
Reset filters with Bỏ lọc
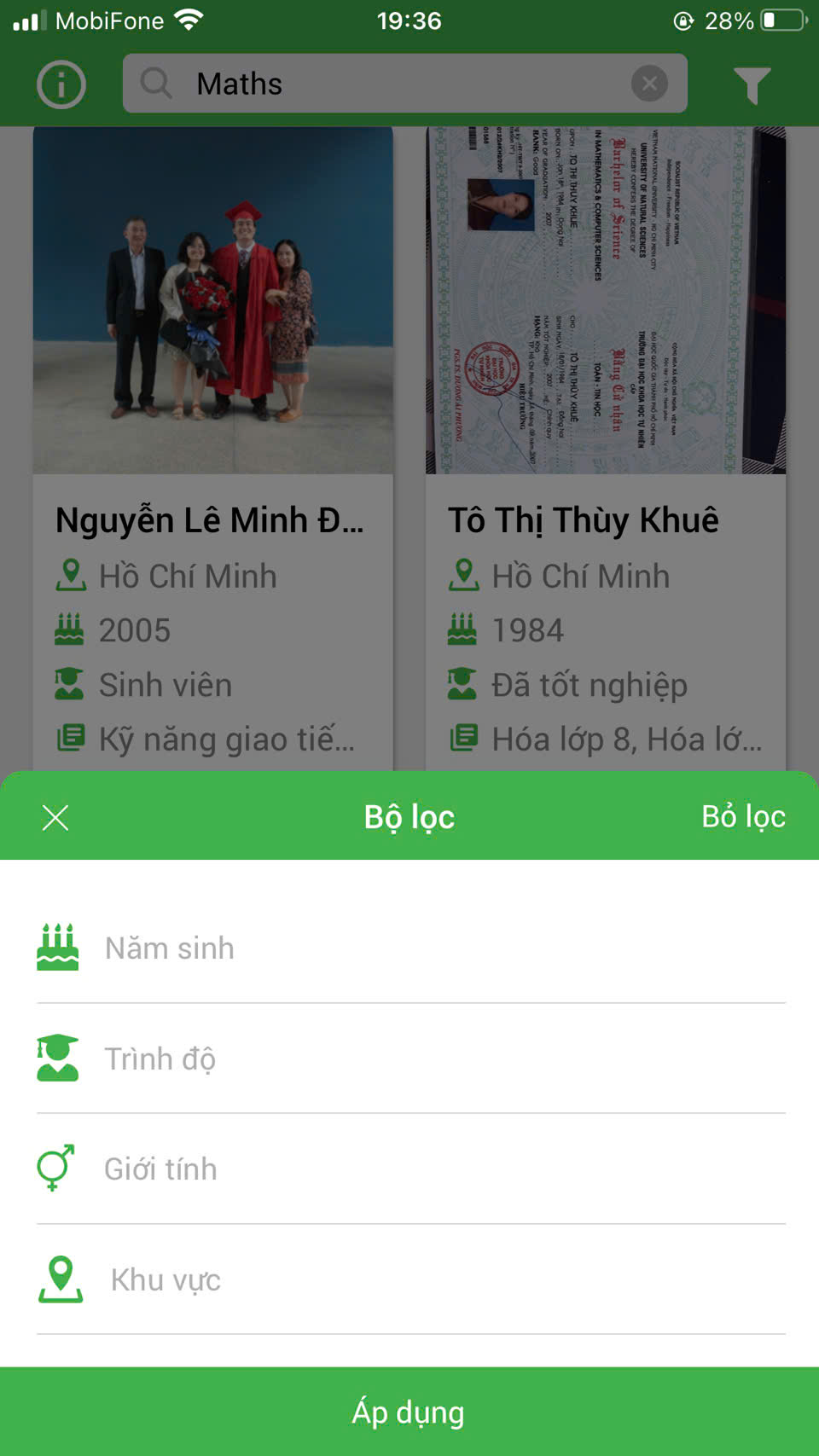coord(742,816)
